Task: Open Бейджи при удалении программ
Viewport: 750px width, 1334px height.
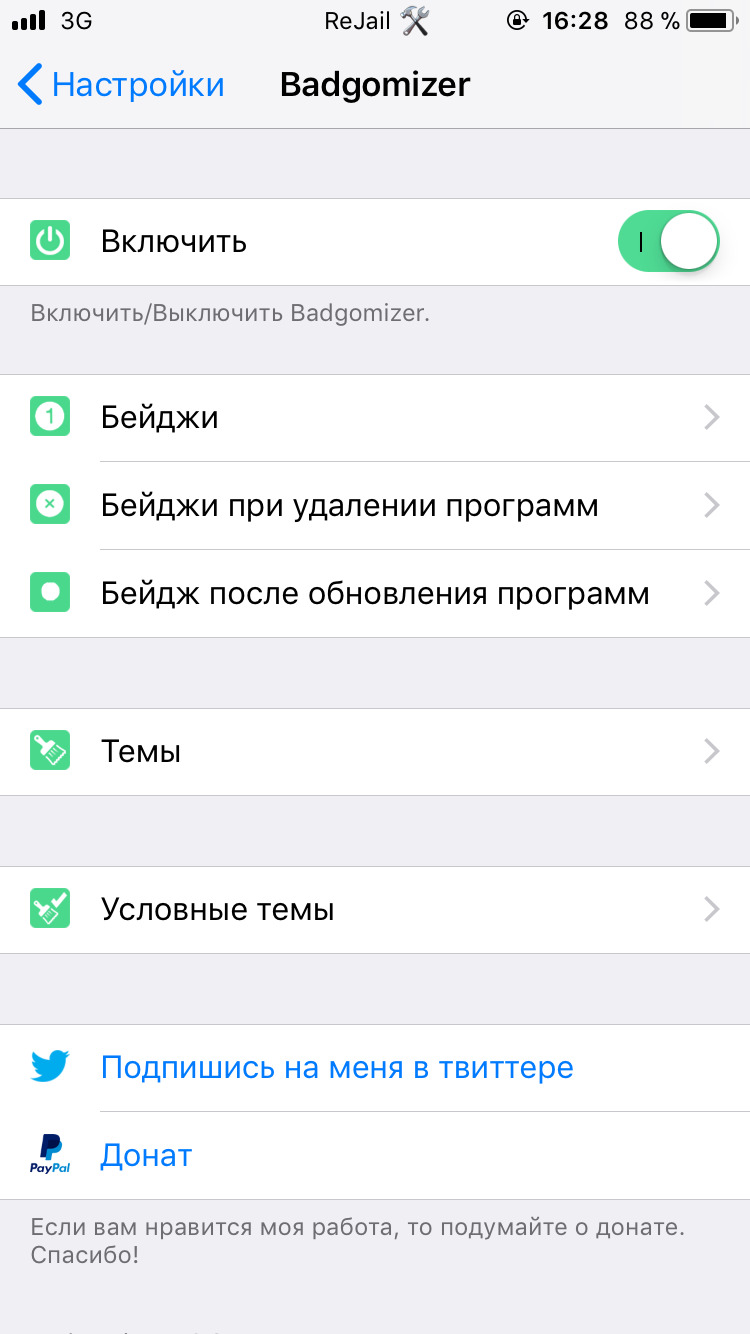Action: pyautogui.click(x=375, y=505)
